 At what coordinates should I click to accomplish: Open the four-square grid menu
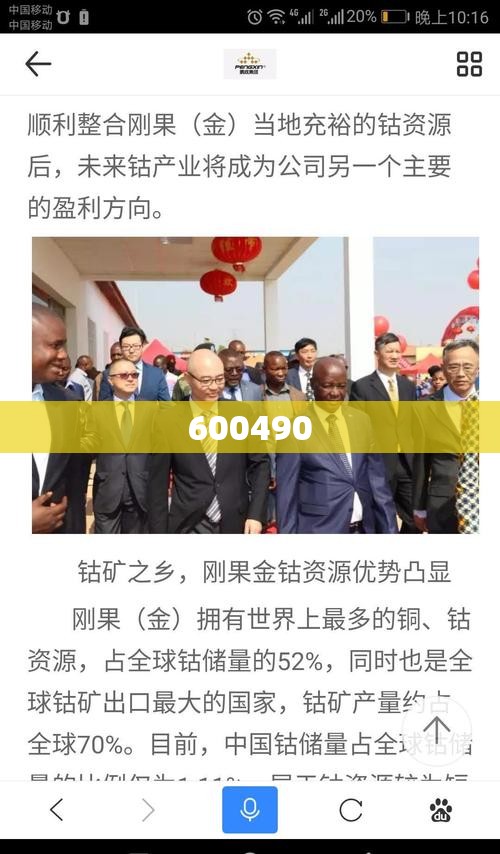[469, 64]
